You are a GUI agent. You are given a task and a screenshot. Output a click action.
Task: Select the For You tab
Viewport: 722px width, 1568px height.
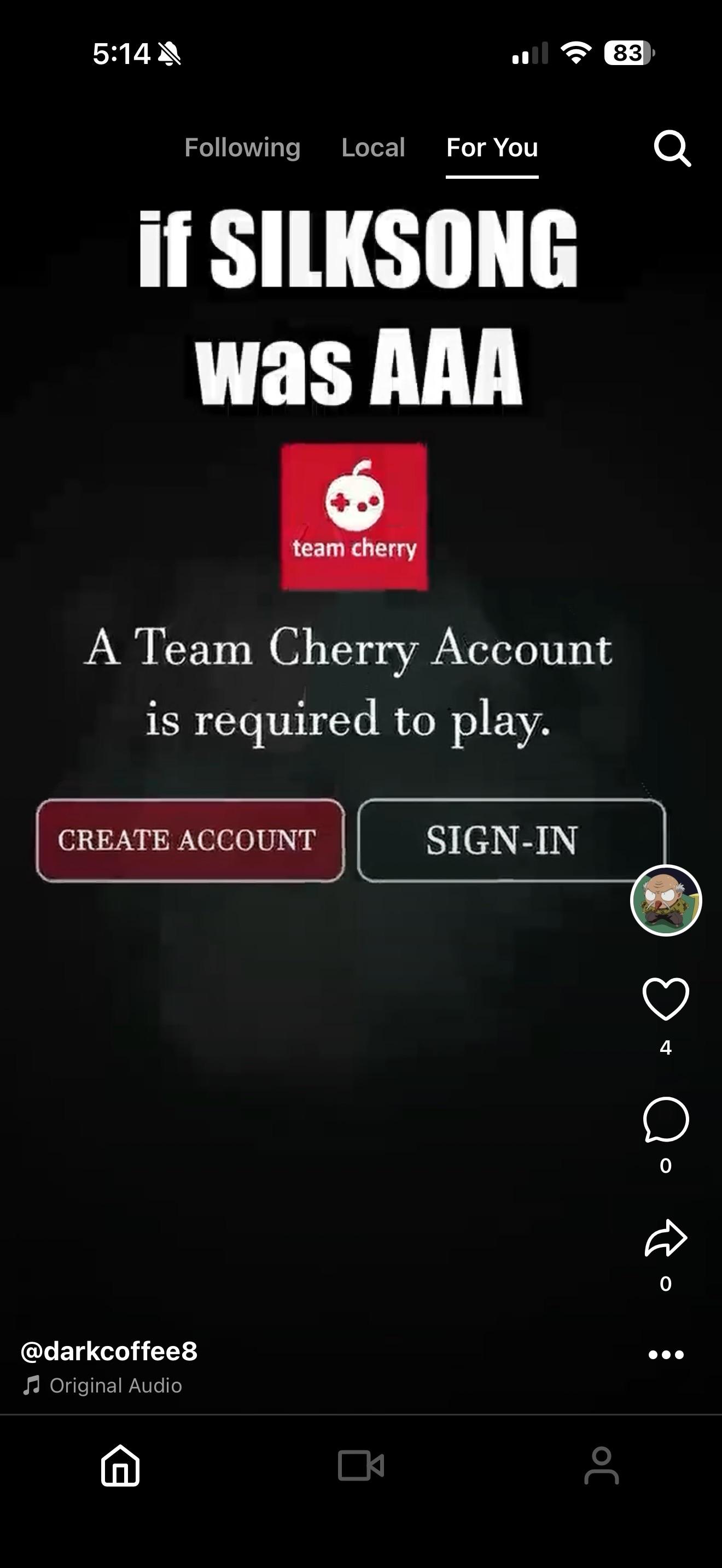point(492,148)
